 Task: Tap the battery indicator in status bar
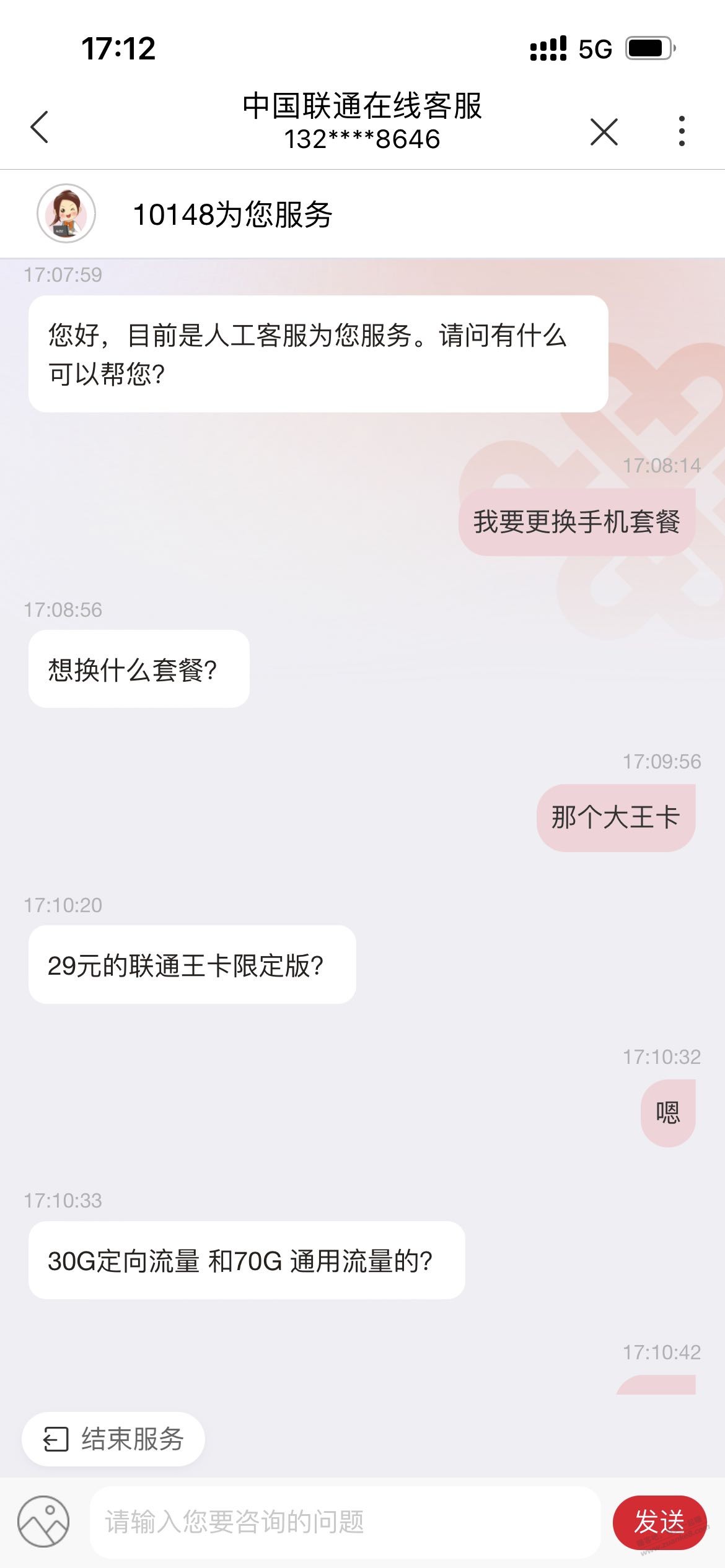tap(649, 46)
